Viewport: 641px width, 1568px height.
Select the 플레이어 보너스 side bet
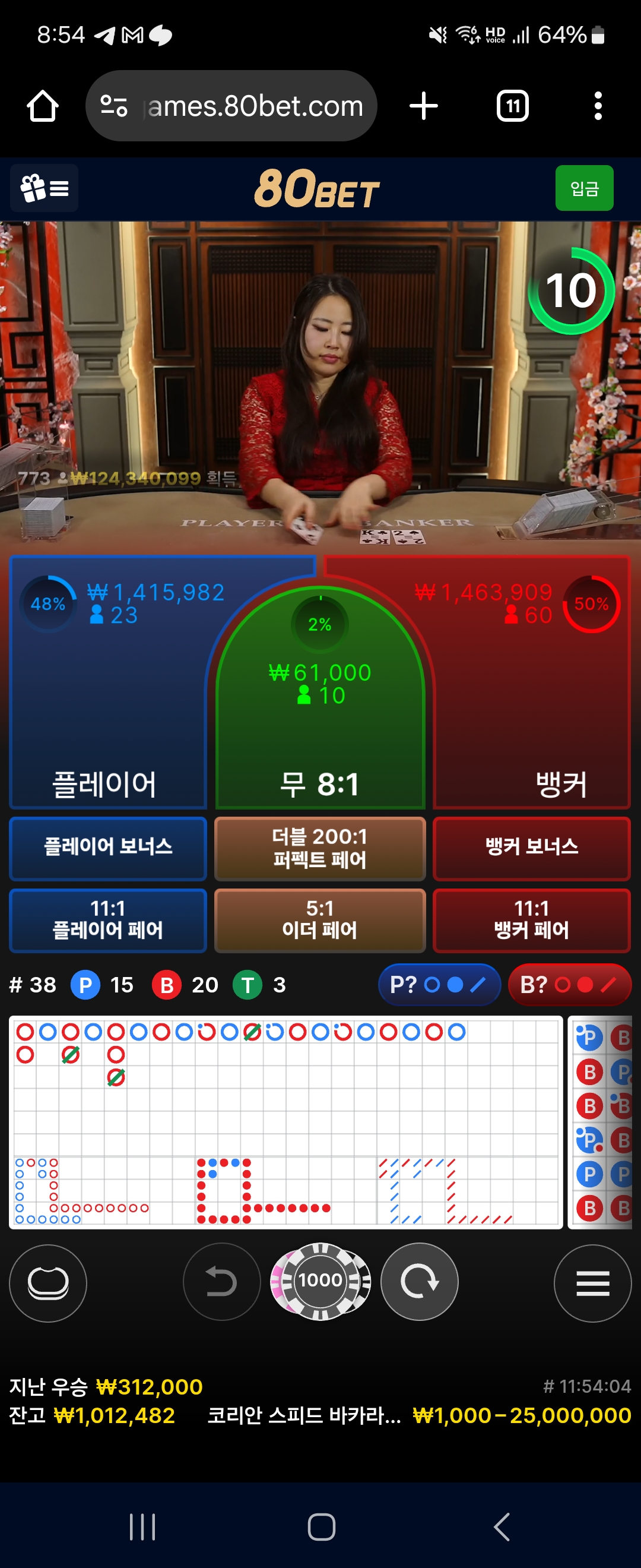(108, 848)
